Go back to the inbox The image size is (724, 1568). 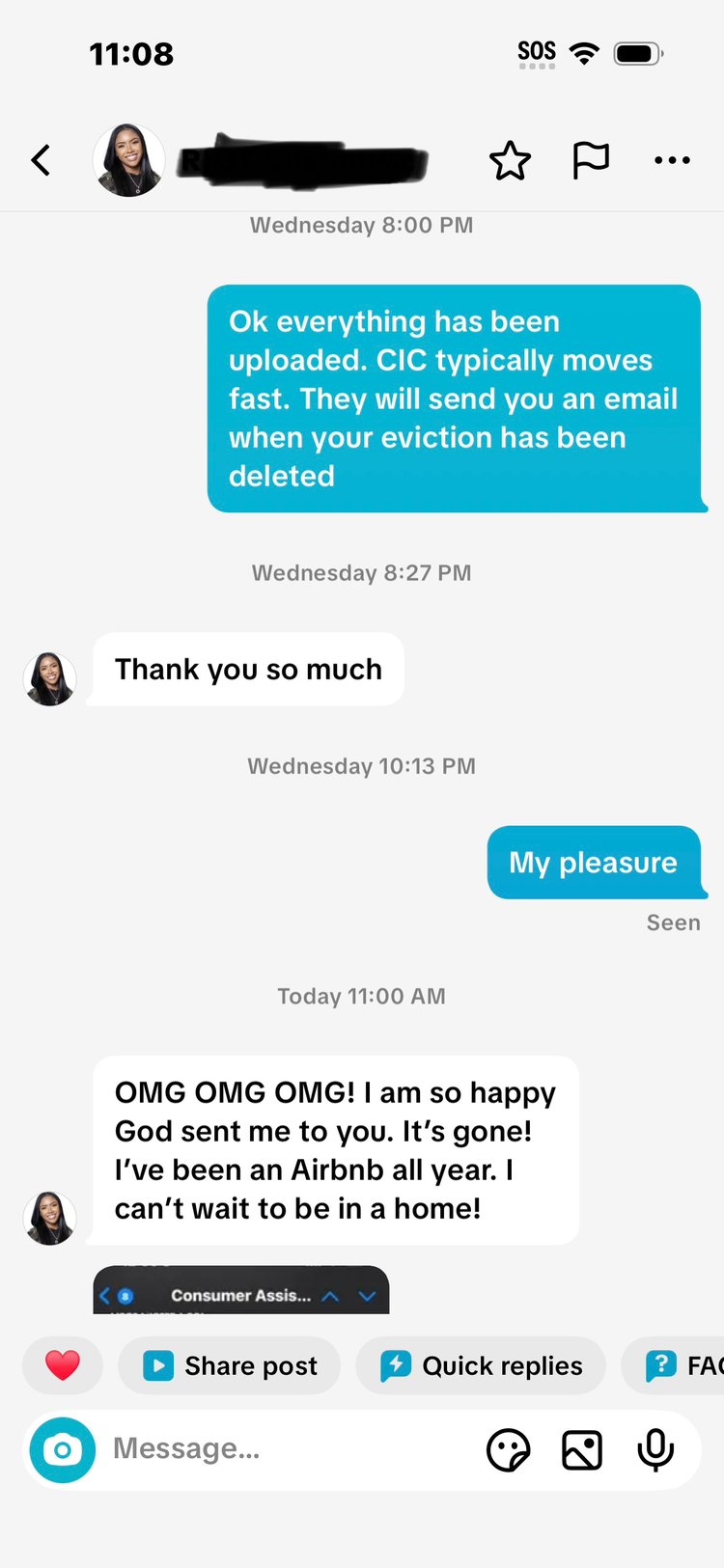[x=41, y=160]
